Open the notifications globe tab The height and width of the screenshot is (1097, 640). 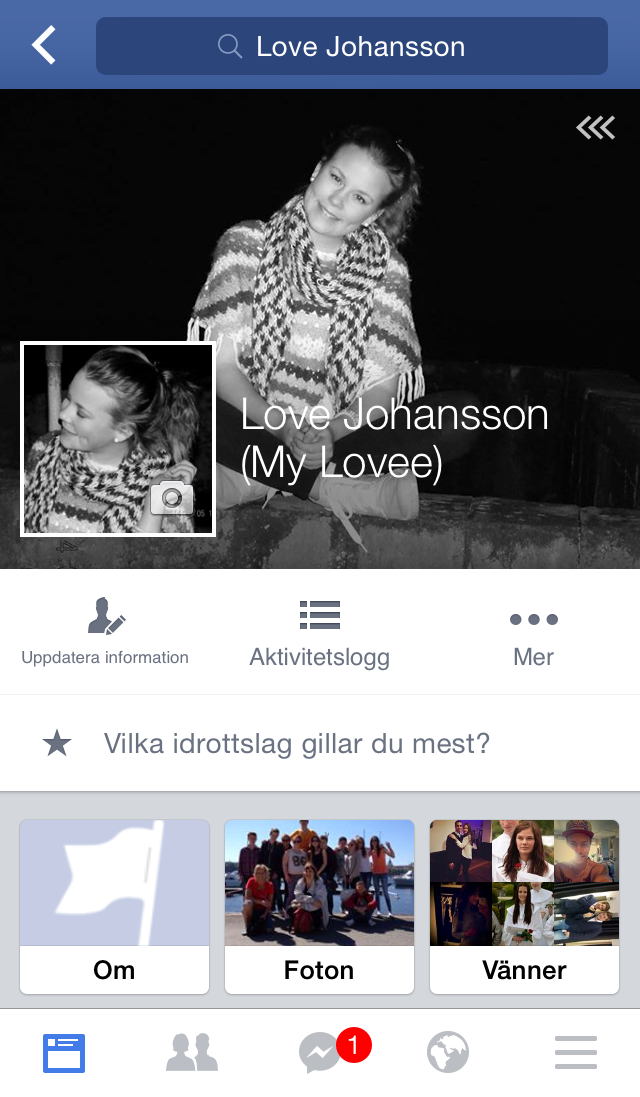click(x=448, y=1053)
